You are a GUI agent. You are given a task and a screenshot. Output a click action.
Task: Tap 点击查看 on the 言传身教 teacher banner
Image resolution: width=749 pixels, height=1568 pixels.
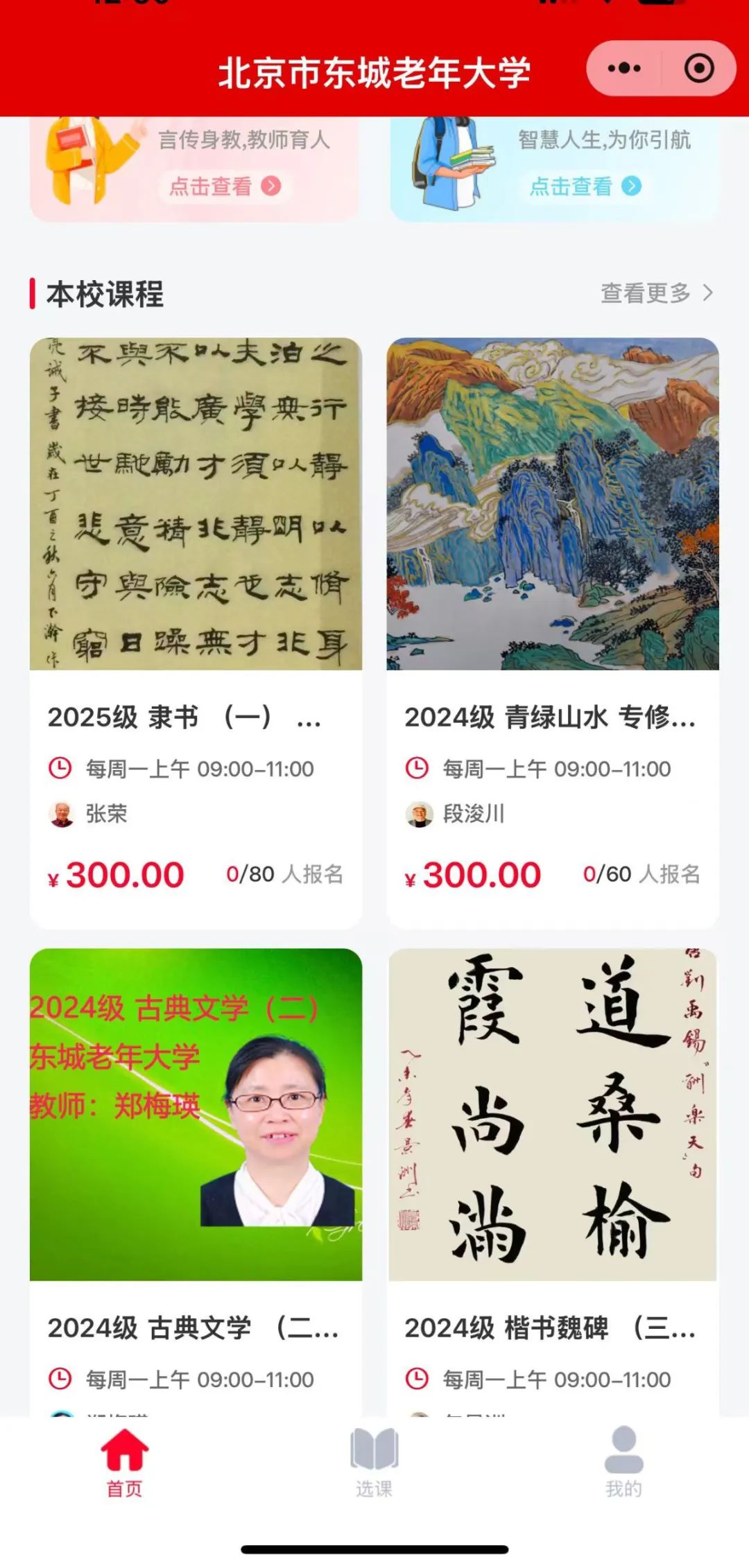click(225, 186)
